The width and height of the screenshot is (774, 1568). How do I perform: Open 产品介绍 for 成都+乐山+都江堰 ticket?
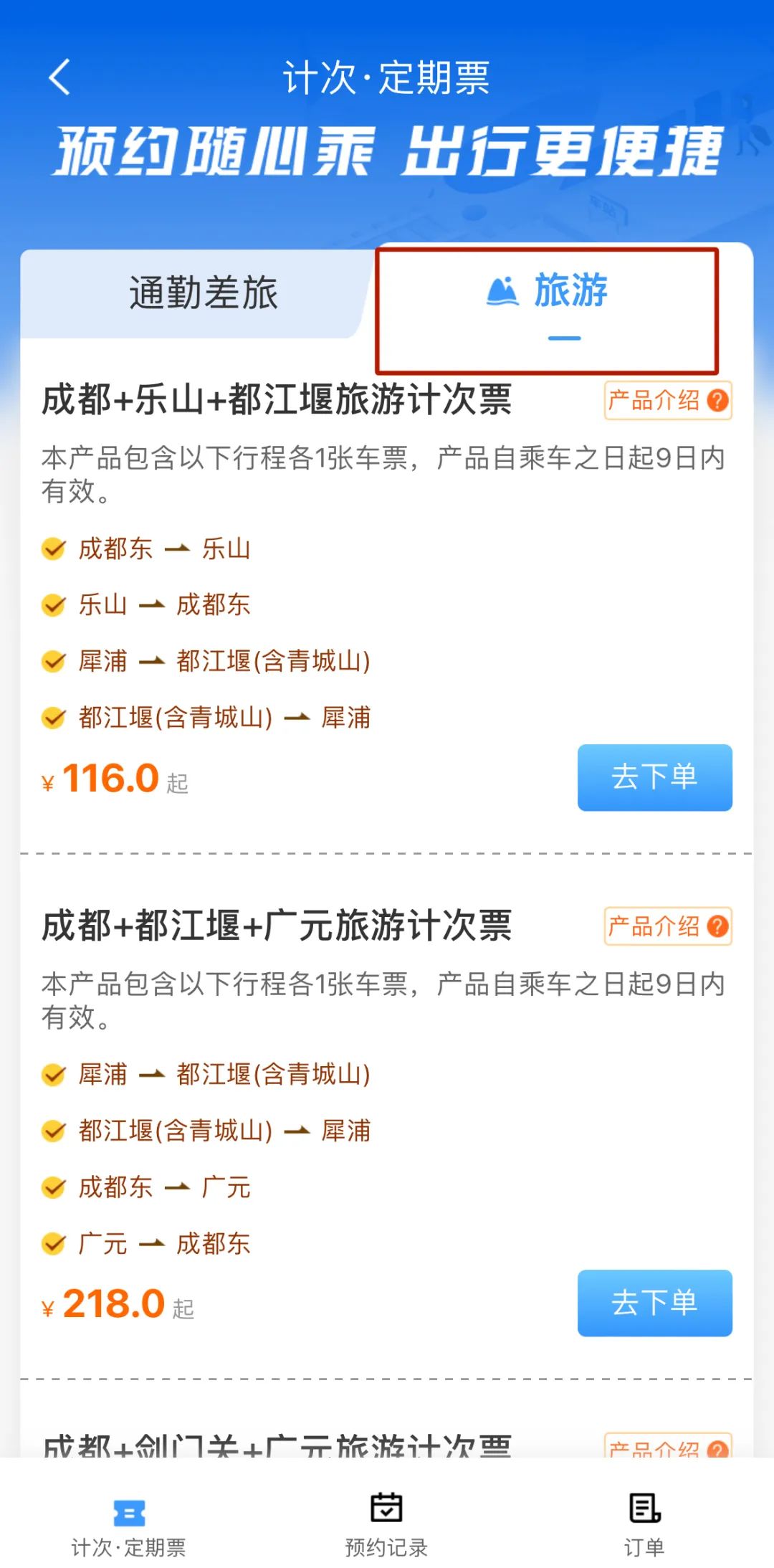[x=667, y=400]
